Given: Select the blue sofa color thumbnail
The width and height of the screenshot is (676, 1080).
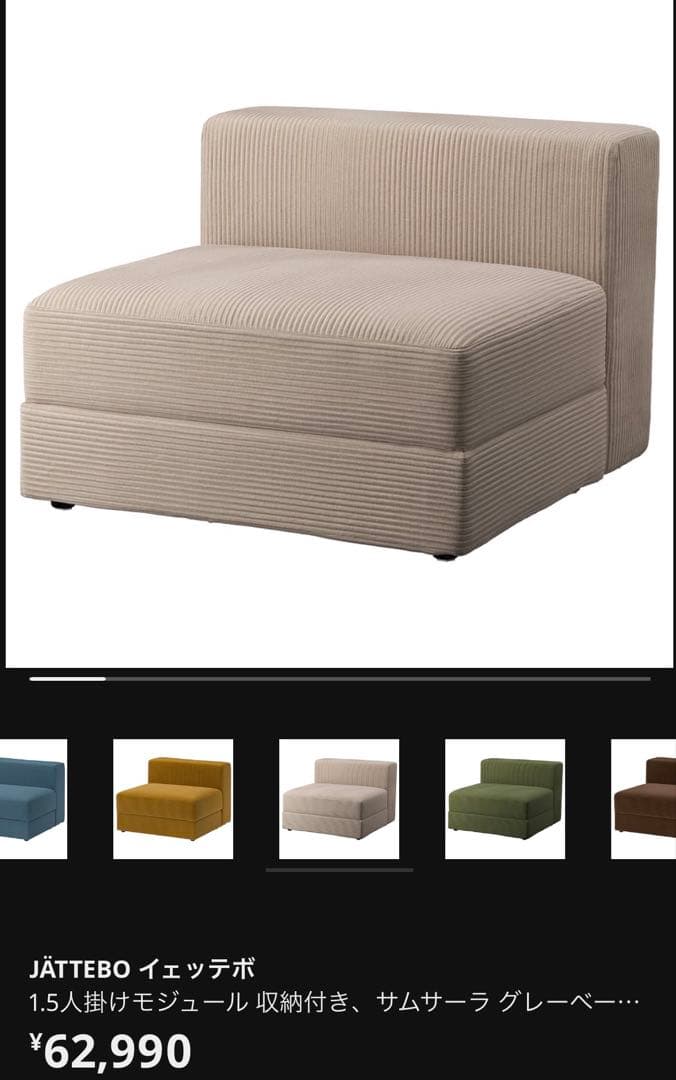Looking at the screenshot, I should pos(32,799).
